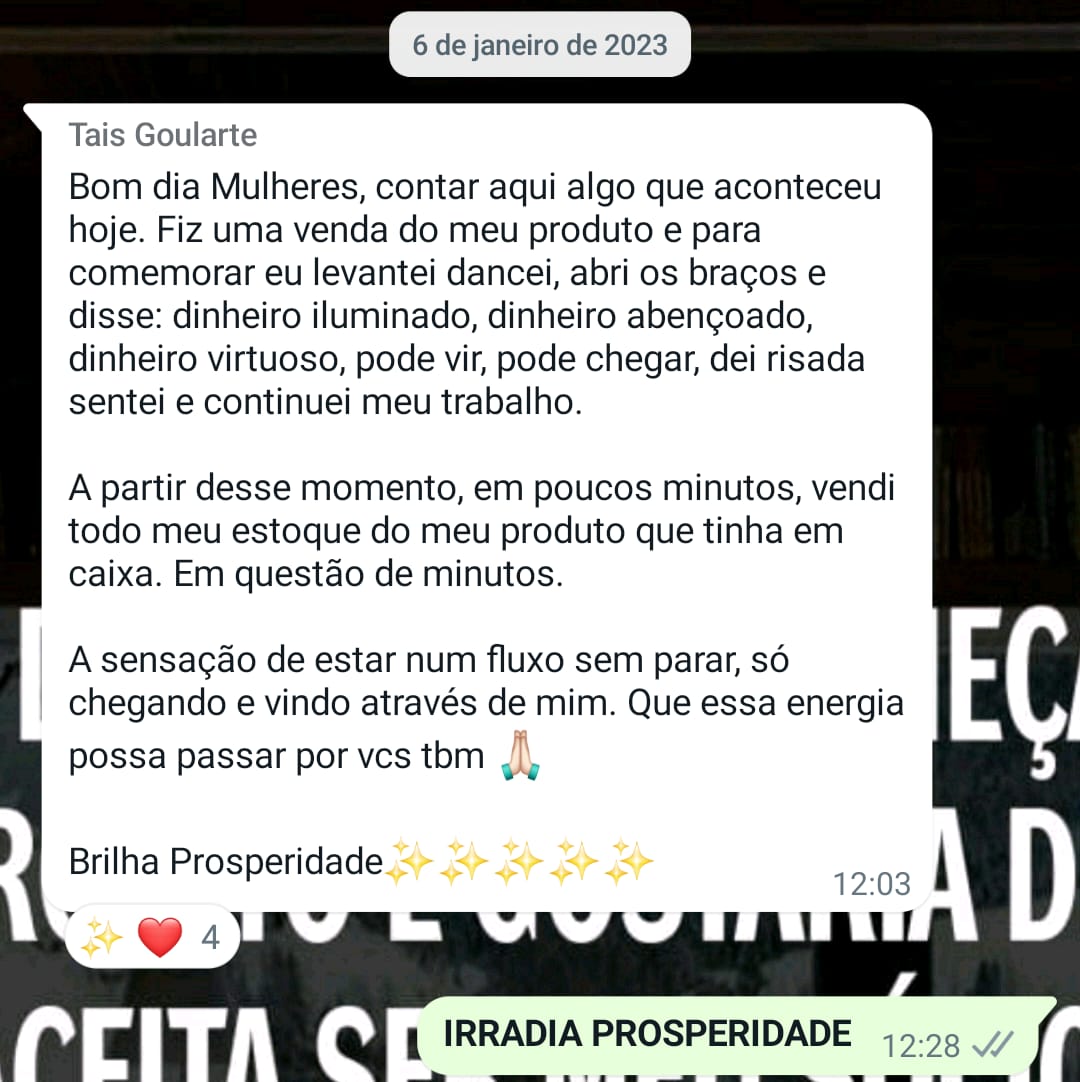Open sender Tais Goularte's name in the message

click(163, 135)
